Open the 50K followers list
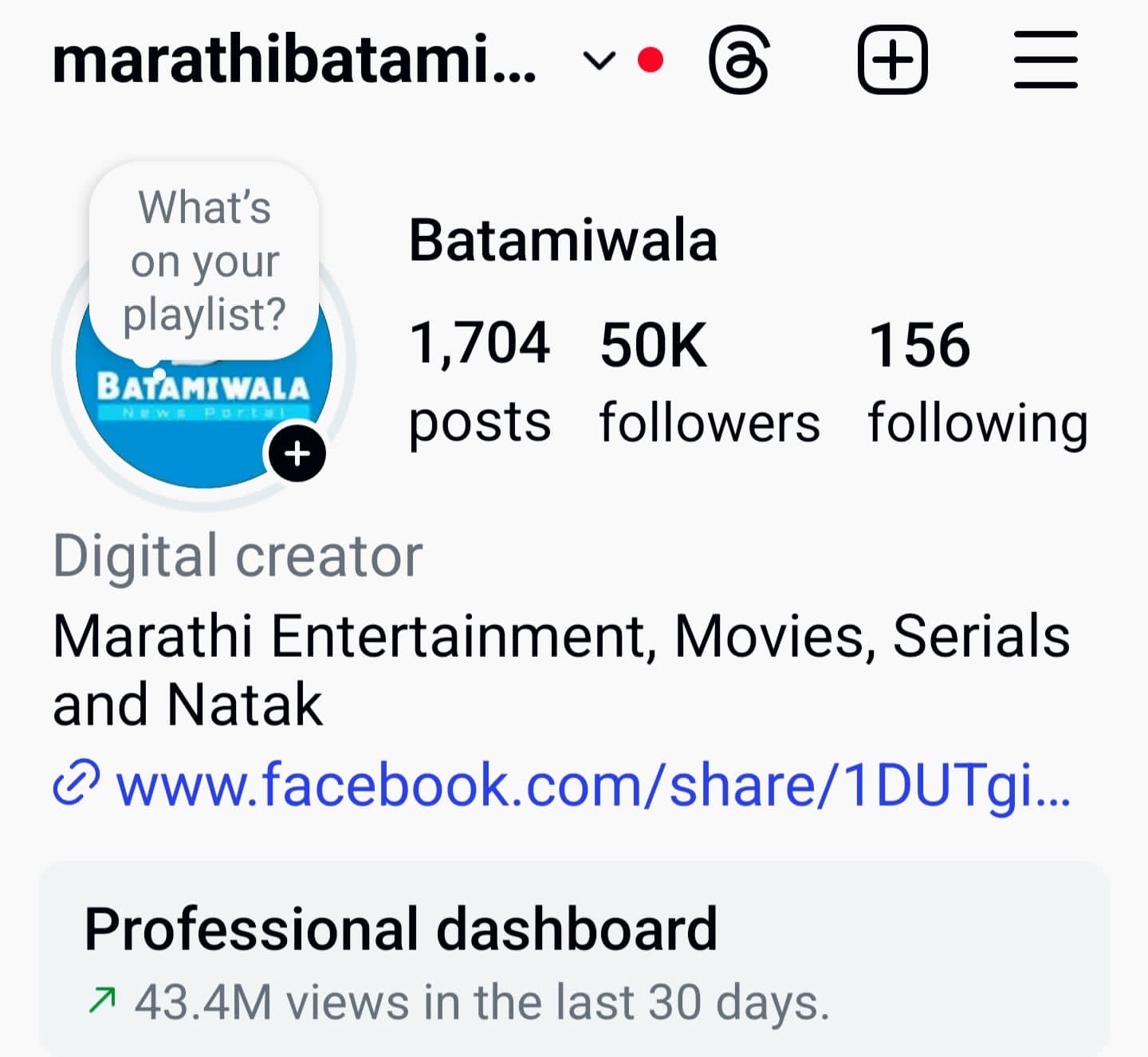The height and width of the screenshot is (1057, 1148). [709, 379]
